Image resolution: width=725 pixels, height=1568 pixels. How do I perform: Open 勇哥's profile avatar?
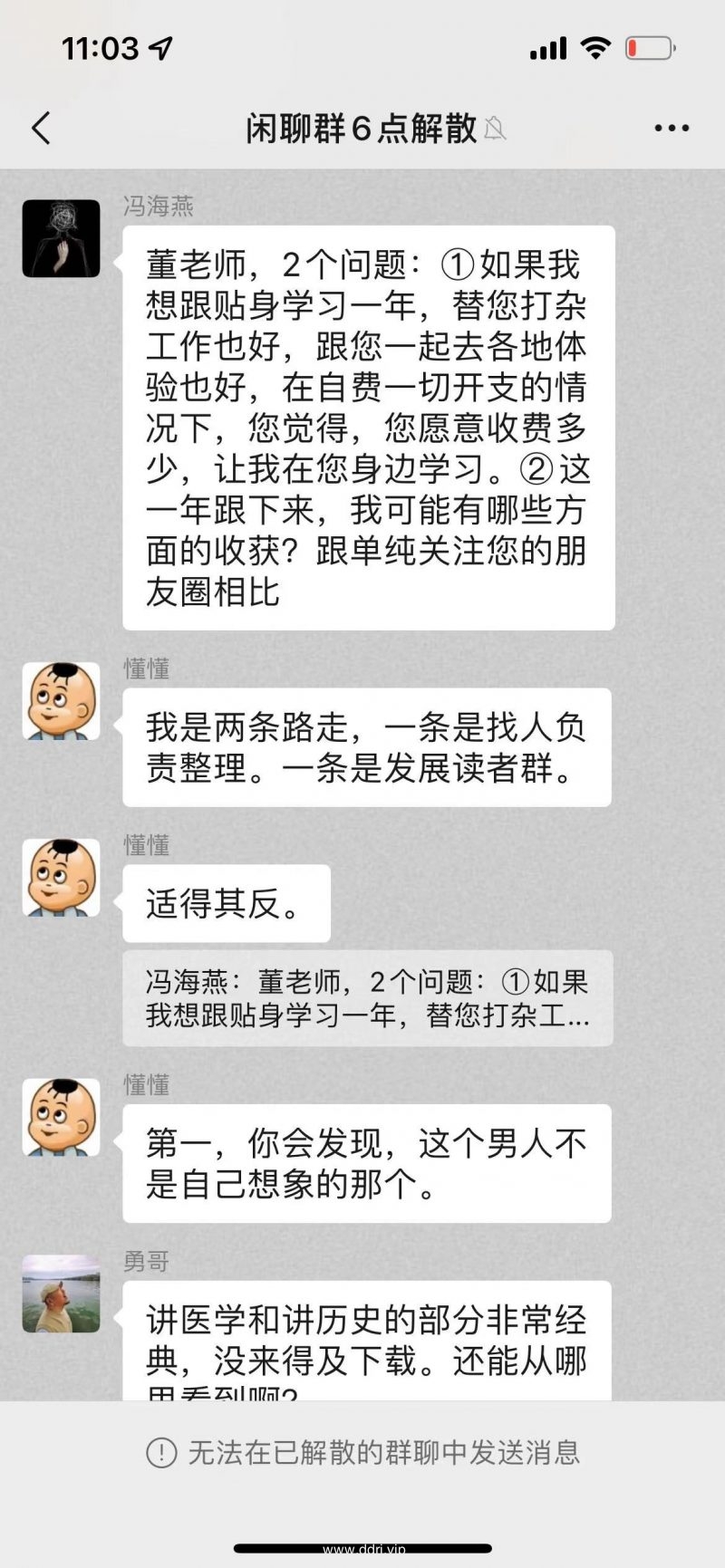tap(61, 1294)
